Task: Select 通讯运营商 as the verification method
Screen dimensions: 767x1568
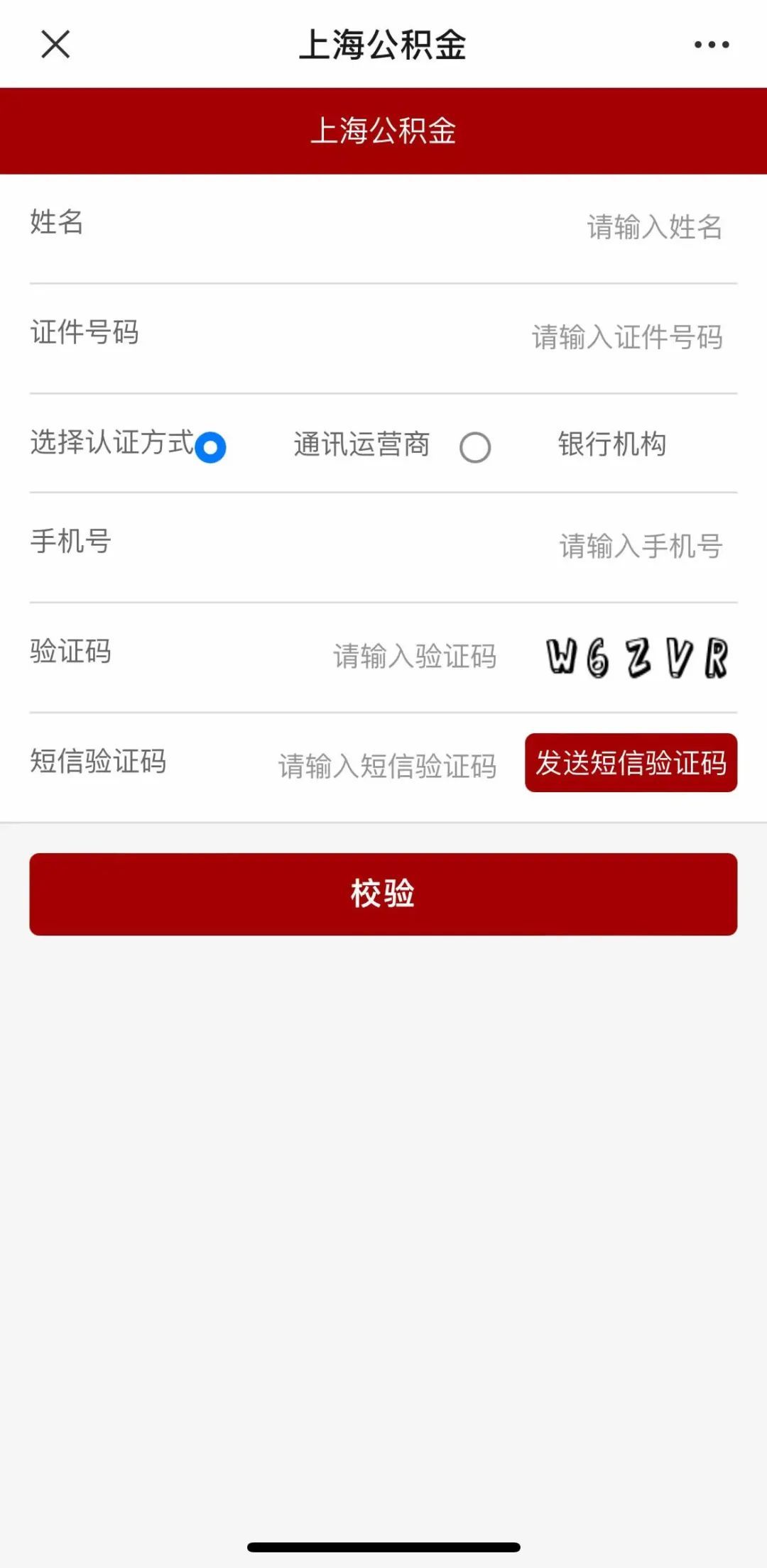Action: click(210, 448)
